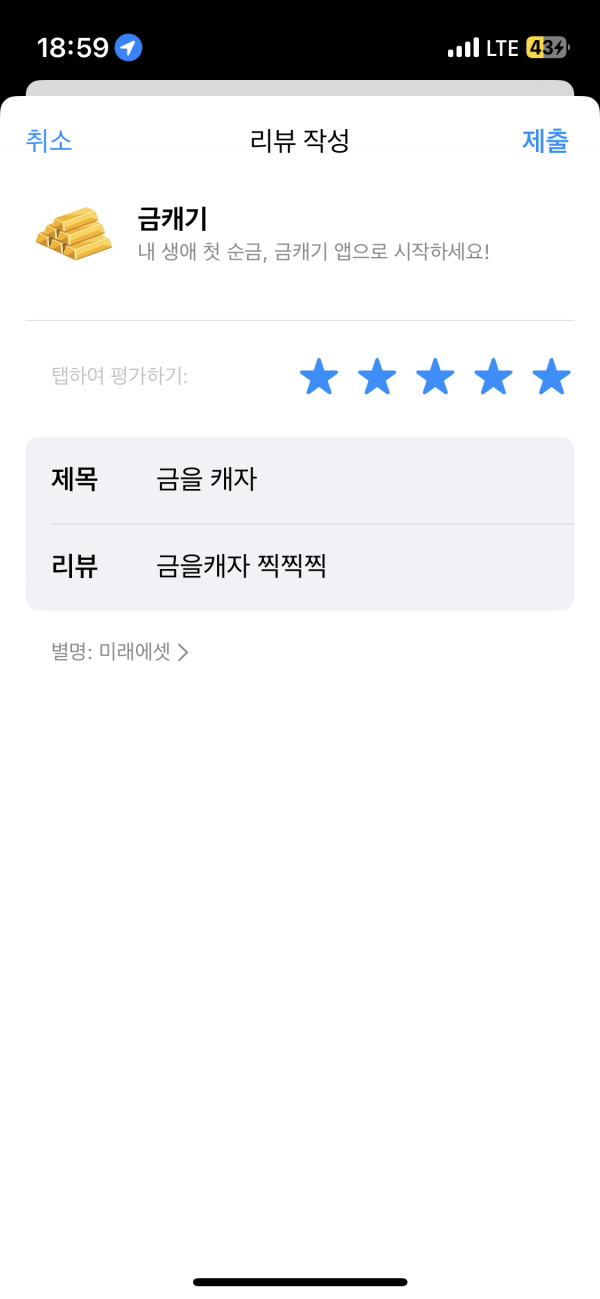The image size is (600, 1299).
Task: Submit the review with 제출
Action: [545, 141]
